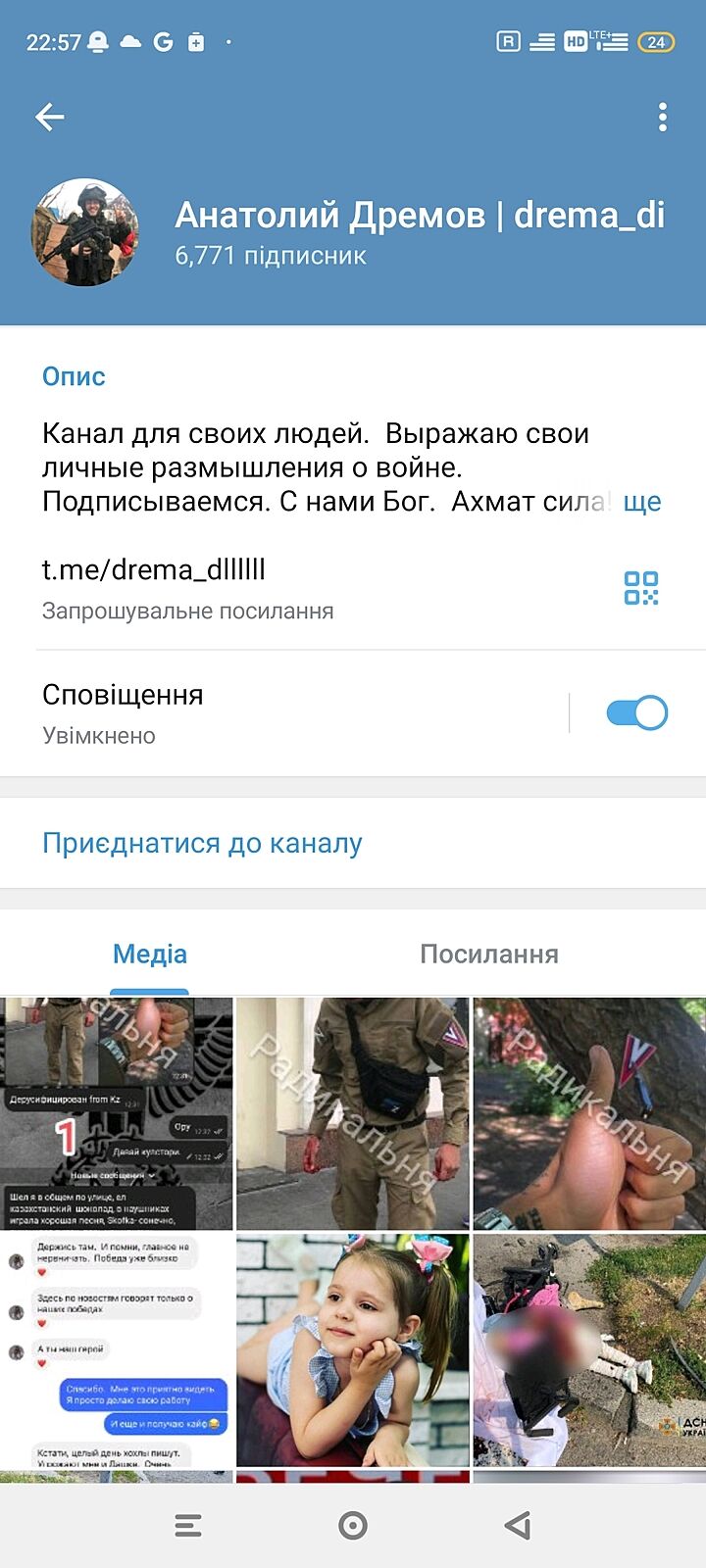This screenshot has height=1568, width=706.
Task: Open the photo tile of the little girl
Action: [353, 1349]
